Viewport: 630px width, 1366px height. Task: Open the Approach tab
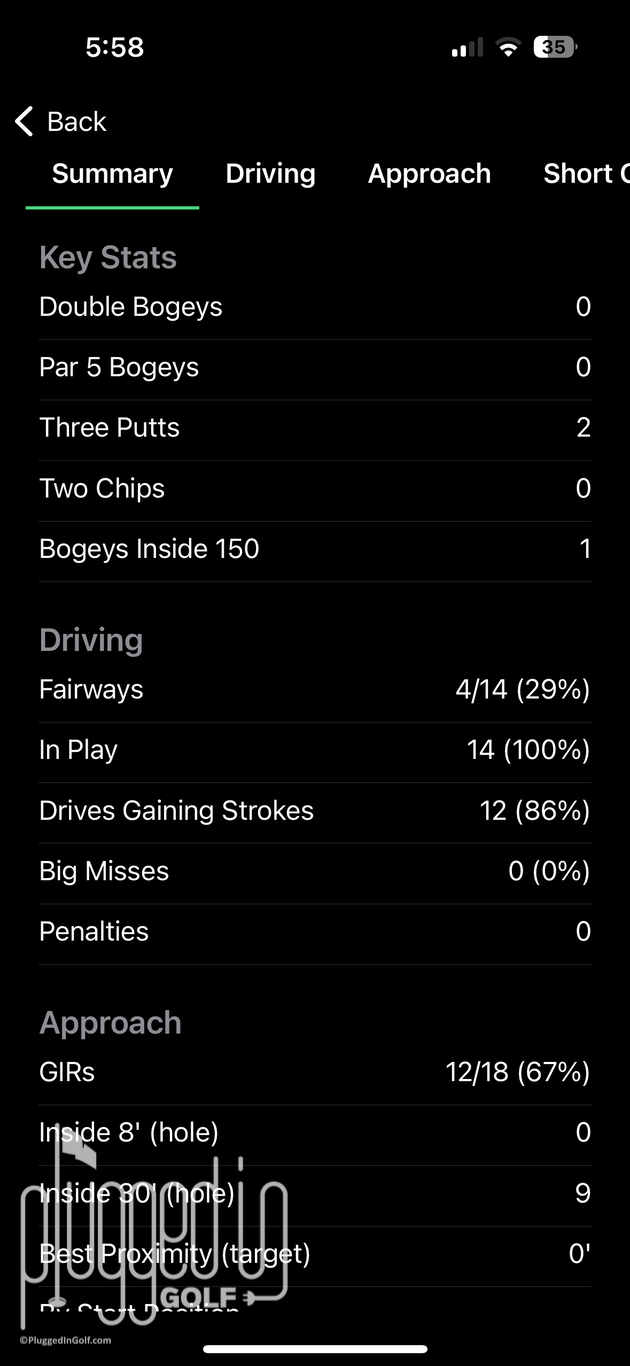(429, 174)
